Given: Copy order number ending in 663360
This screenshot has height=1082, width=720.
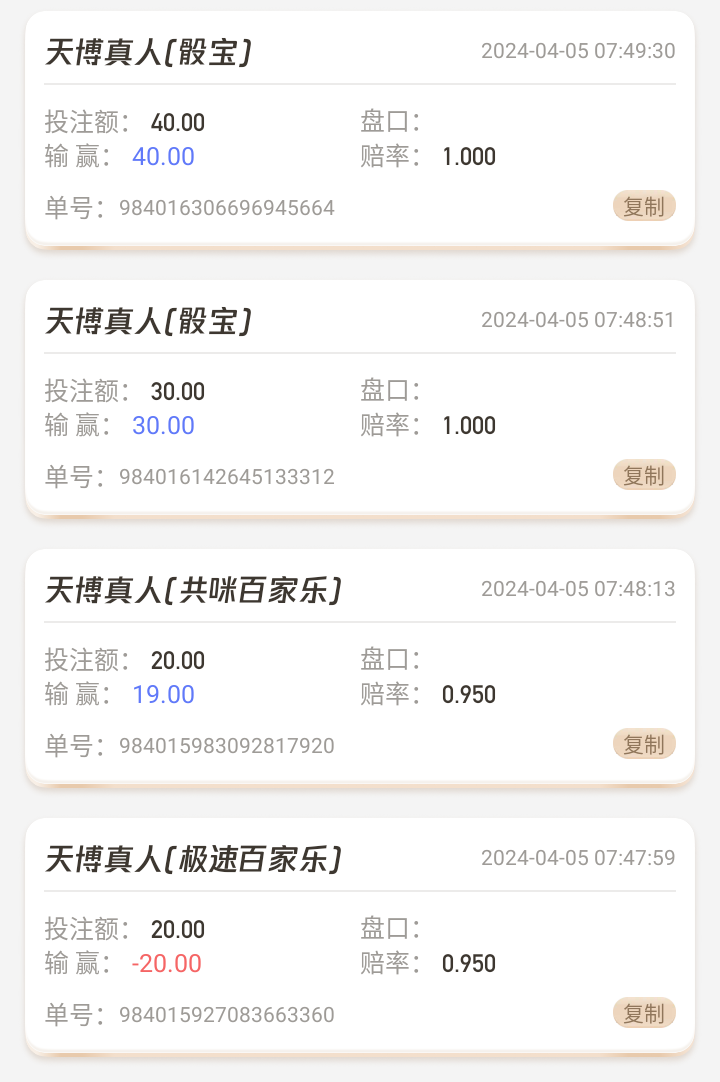Looking at the screenshot, I should click(644, 1014).
